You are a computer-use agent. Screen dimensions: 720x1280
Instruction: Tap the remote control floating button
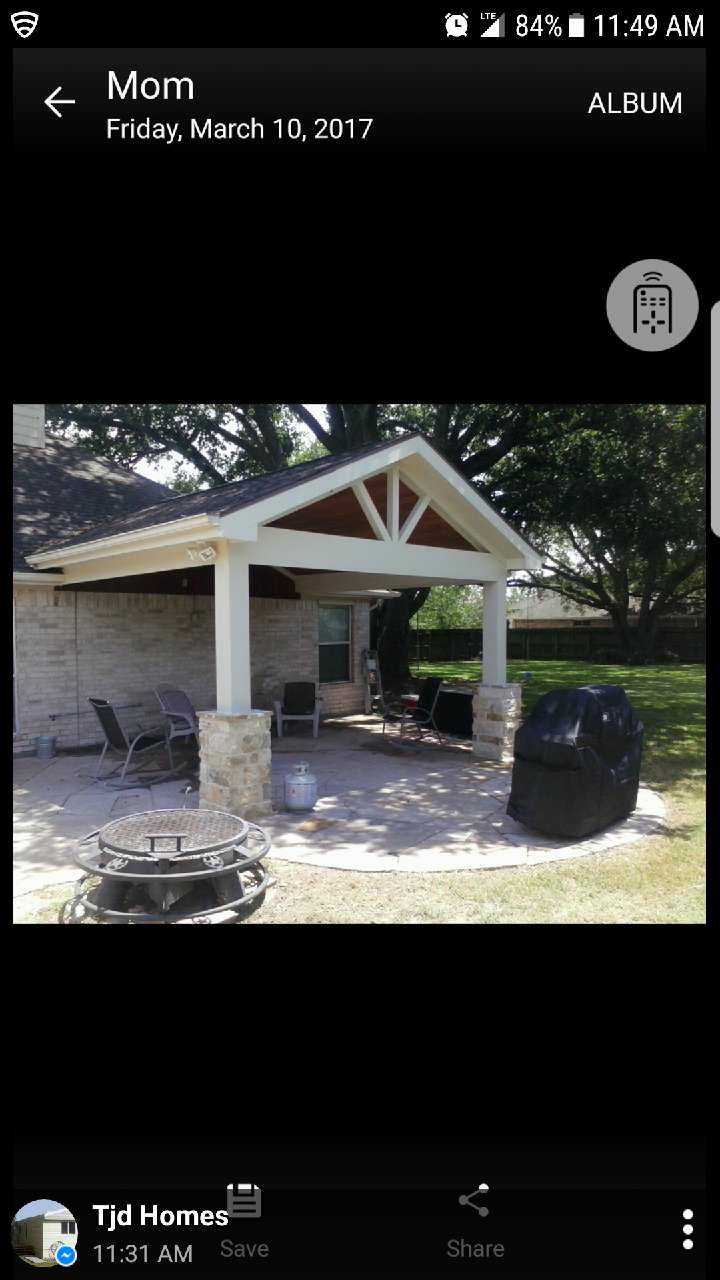(652, 305)
